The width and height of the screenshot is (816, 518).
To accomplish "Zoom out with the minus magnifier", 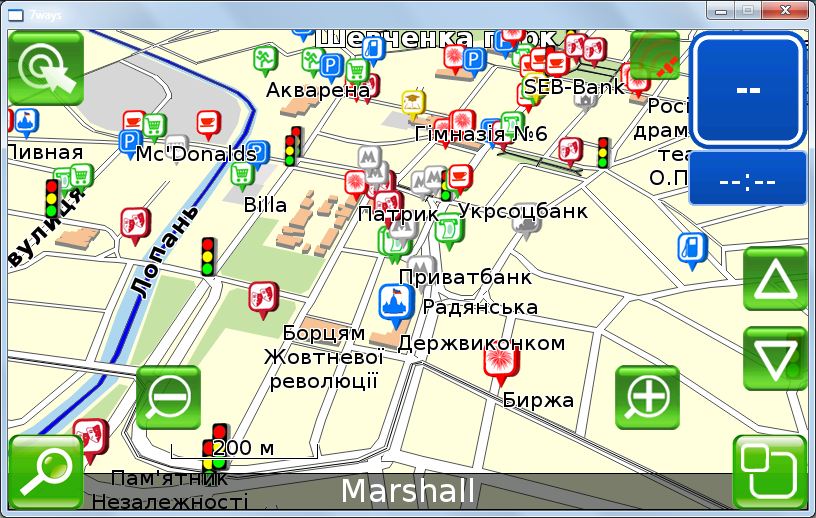I will click(x=168, y=398).
